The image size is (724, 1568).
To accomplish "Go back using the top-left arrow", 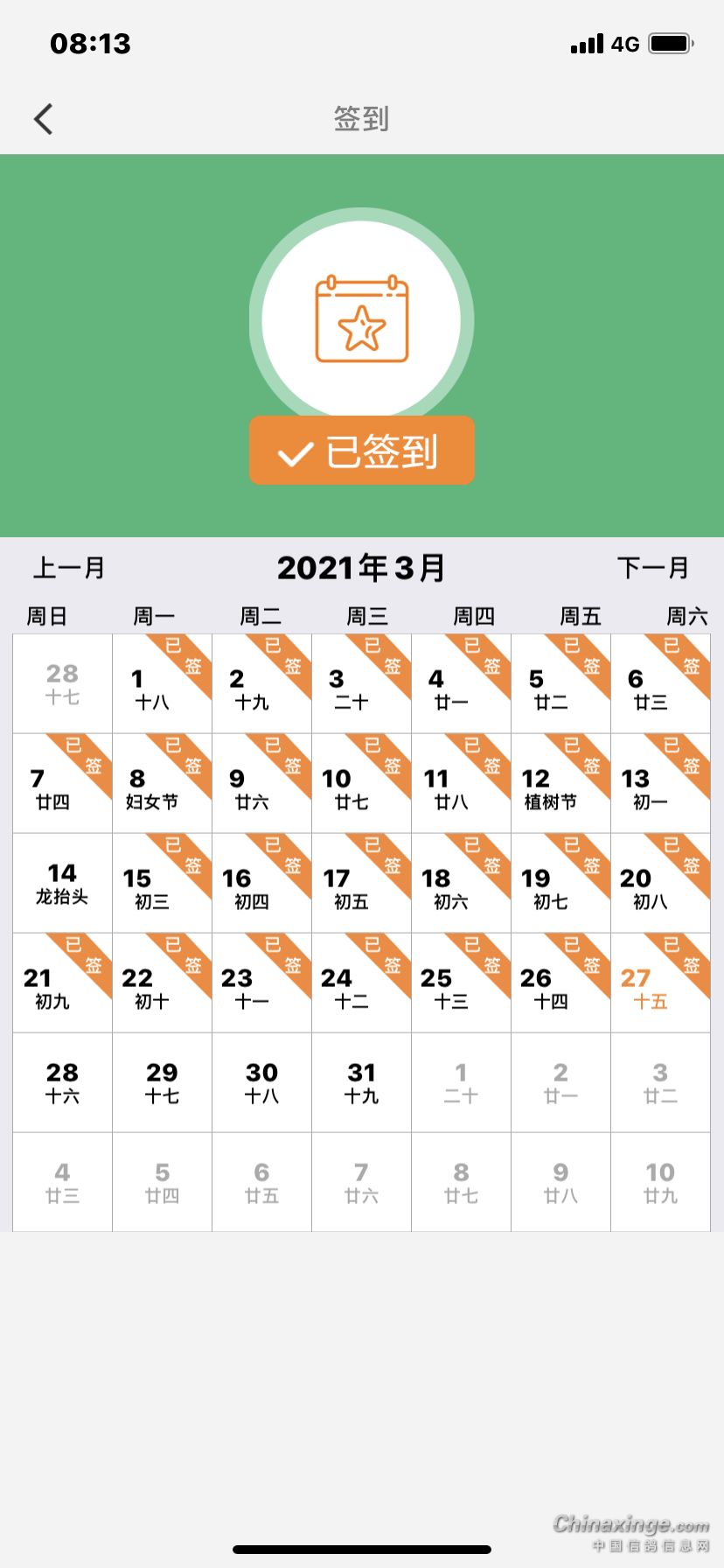I will (44, 119).
